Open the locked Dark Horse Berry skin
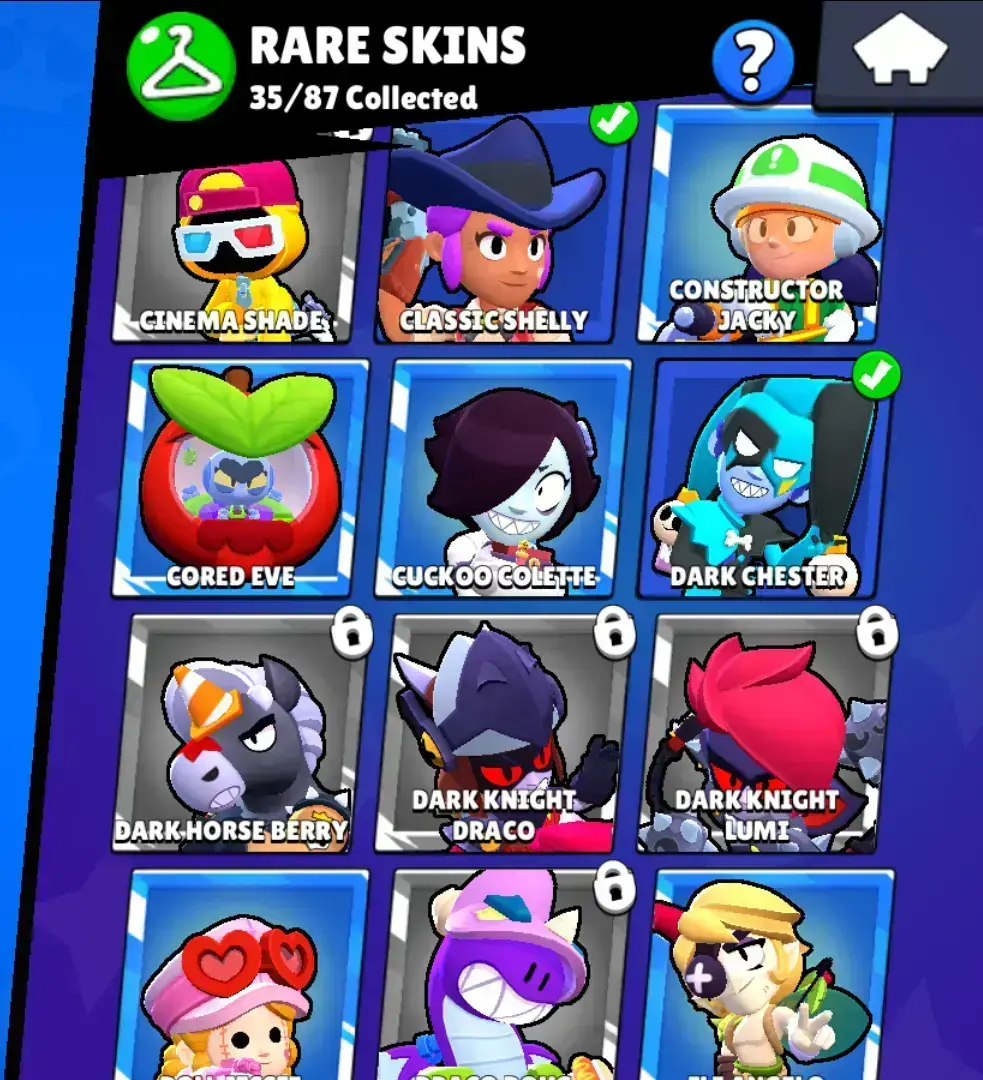Screen dimensions: 983x1080 [x=239, y=733]
